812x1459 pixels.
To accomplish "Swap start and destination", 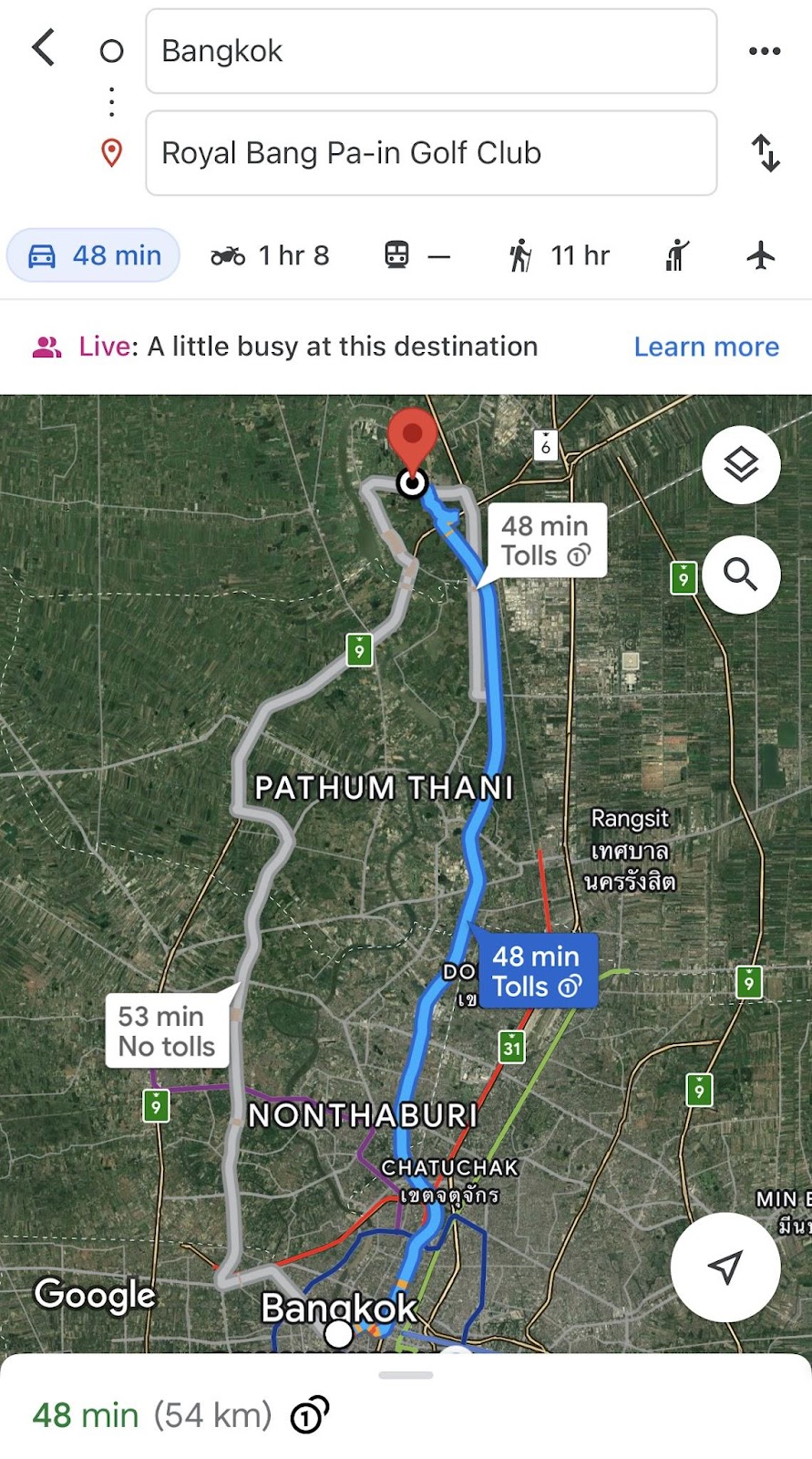I will point(764,153).
